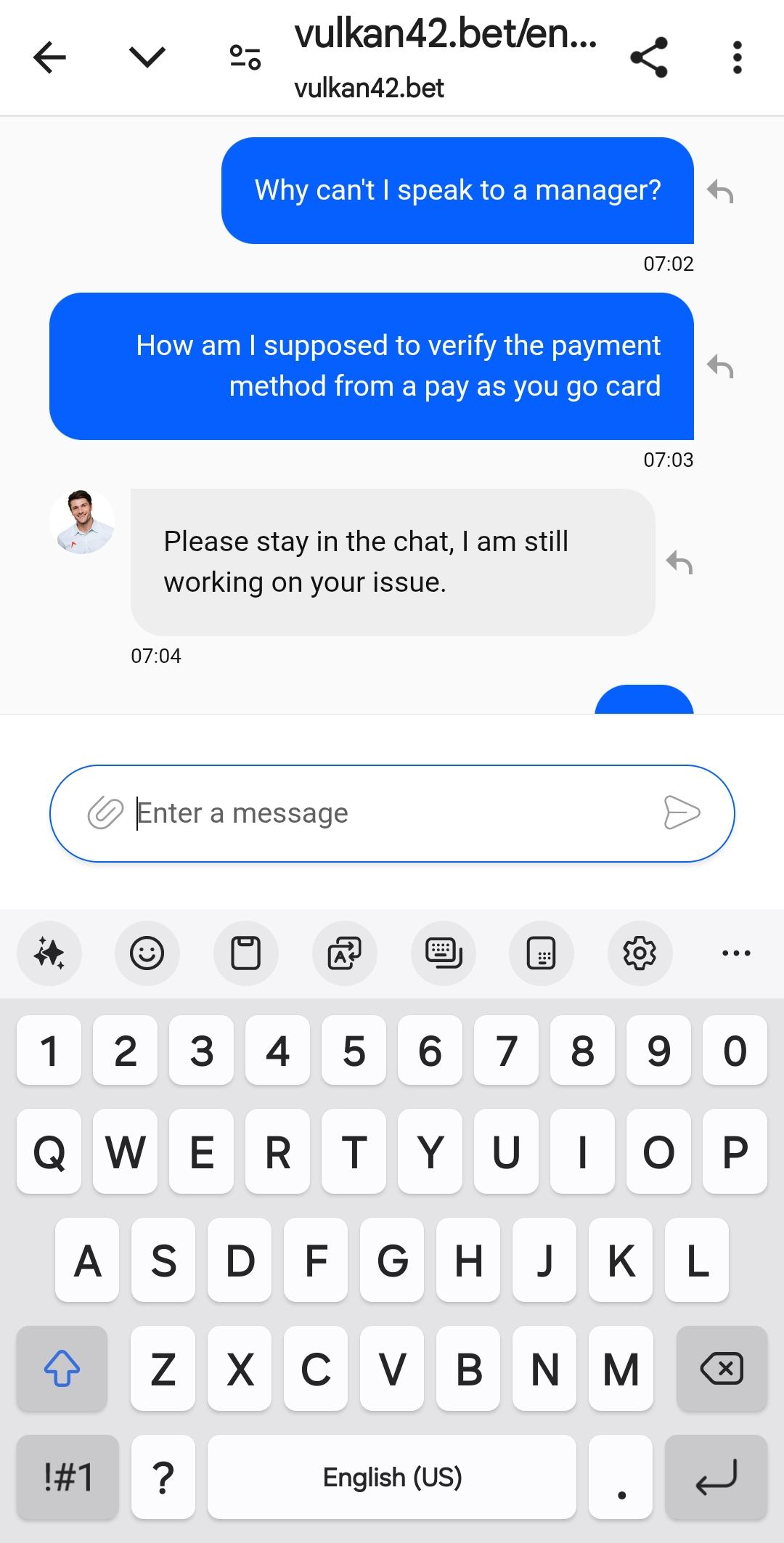The image size is (784, 1543).
Task: Open the URL address bar
Action: pos(444,57)
